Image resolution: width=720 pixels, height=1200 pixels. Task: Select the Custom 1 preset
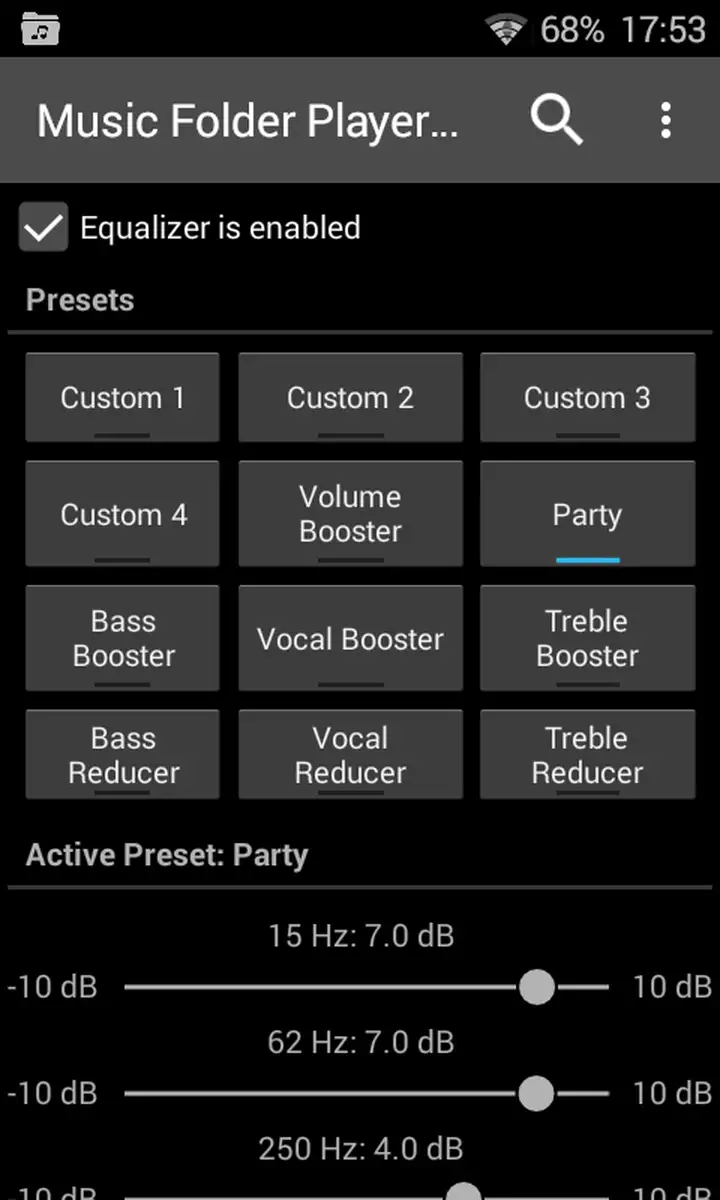(122, 397)
